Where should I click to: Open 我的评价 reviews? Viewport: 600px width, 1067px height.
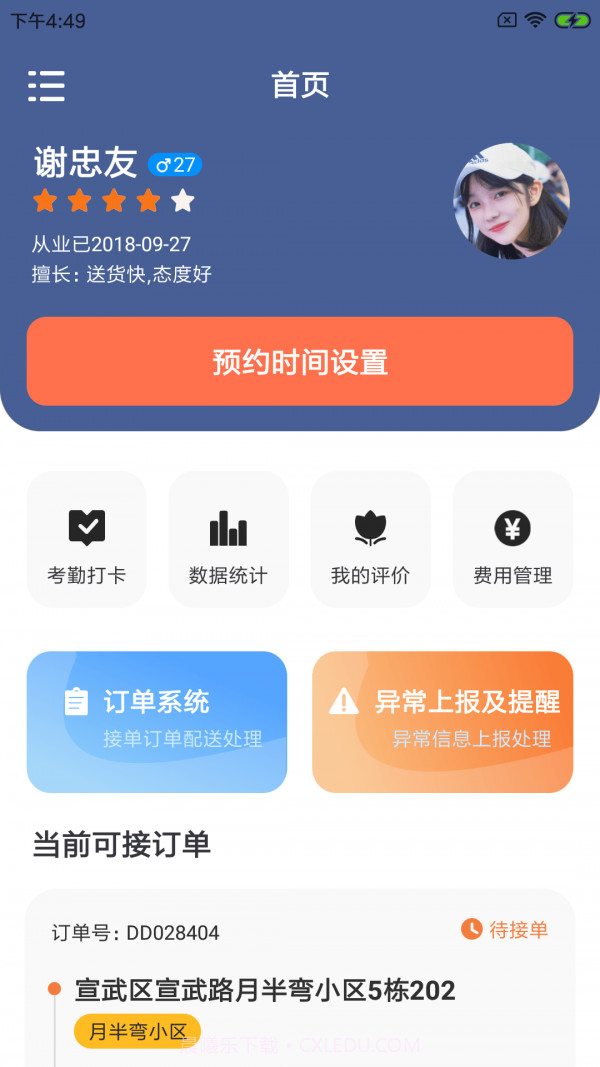(370, 540)
